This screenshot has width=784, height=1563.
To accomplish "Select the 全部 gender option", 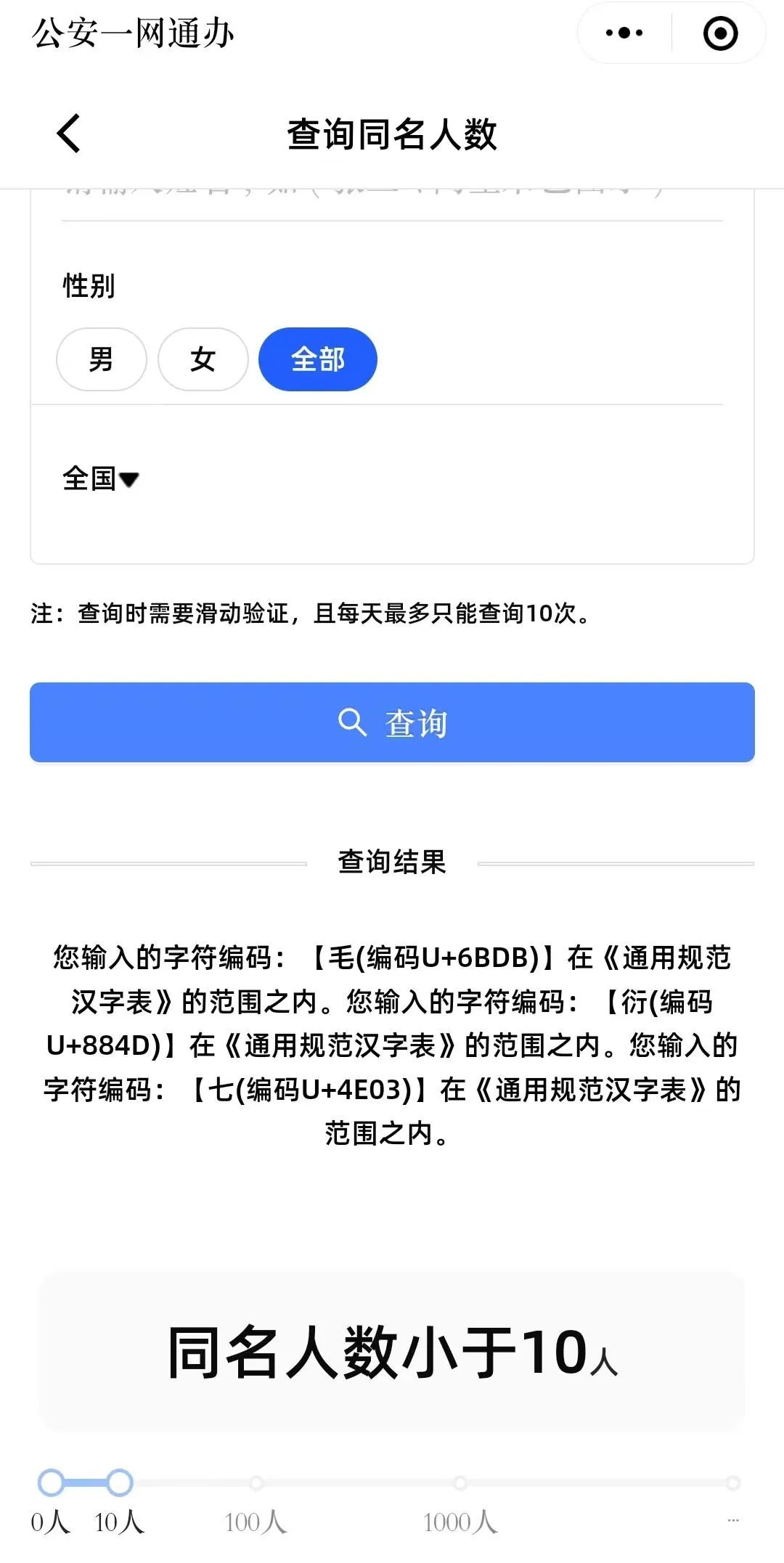I will click(x=318, y=358).
